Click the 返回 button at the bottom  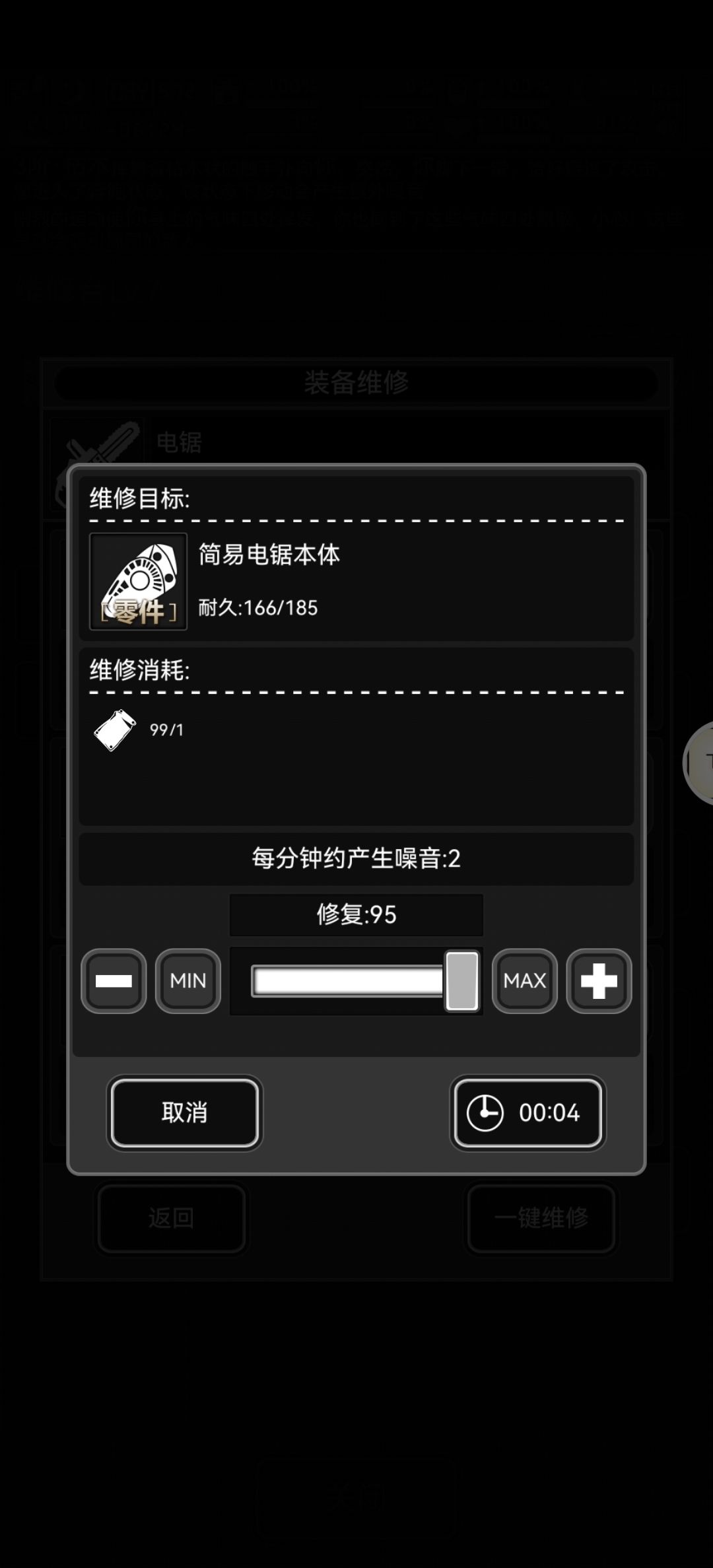click(x=170, y=1218)
